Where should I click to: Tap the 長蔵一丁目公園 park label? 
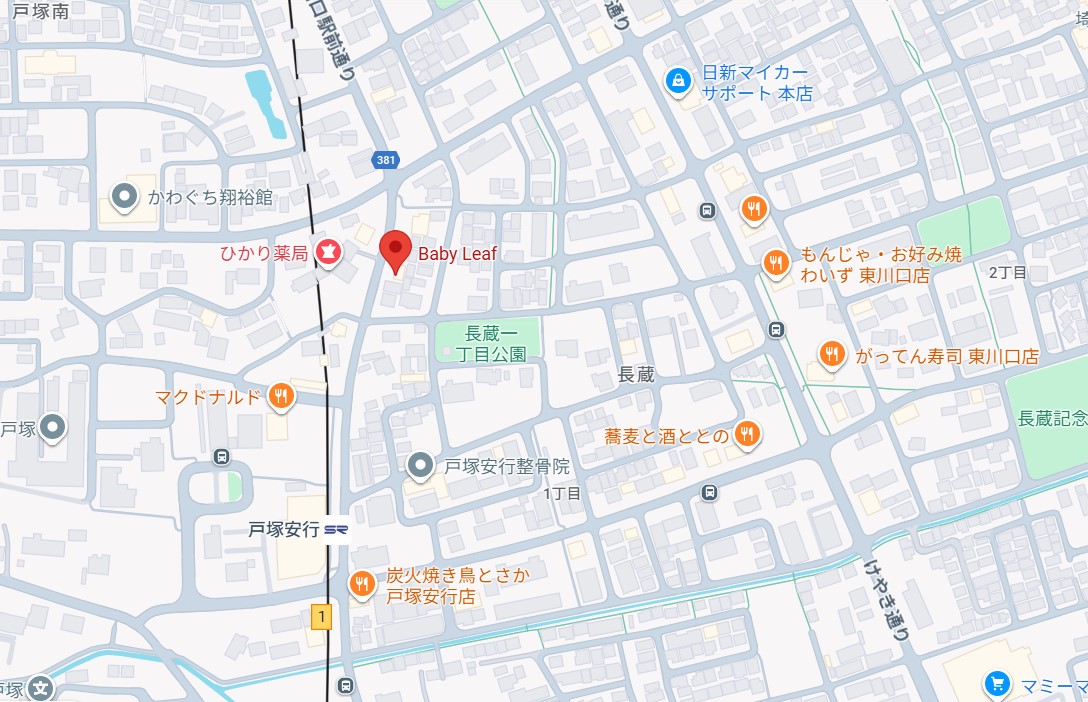[490, 343]
